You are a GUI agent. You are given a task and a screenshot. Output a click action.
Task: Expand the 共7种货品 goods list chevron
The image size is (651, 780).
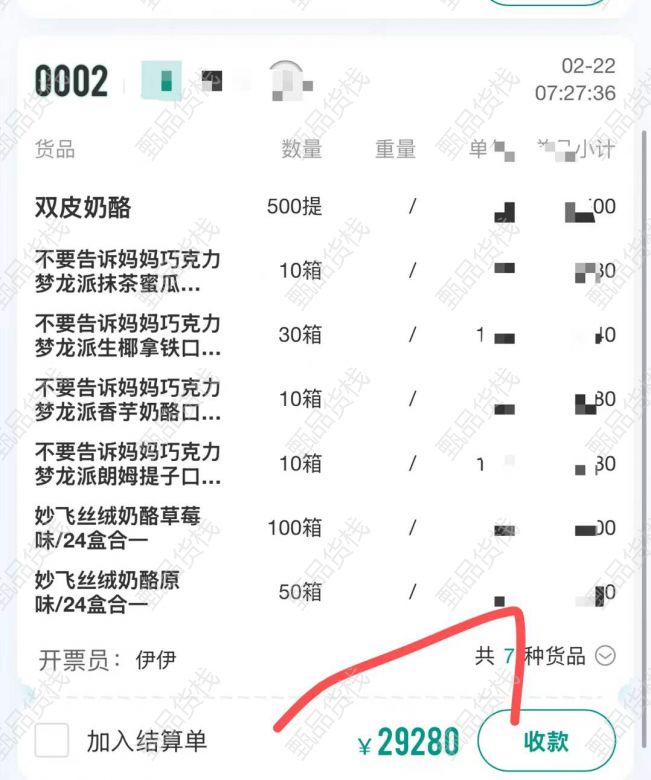click(605, 656)
